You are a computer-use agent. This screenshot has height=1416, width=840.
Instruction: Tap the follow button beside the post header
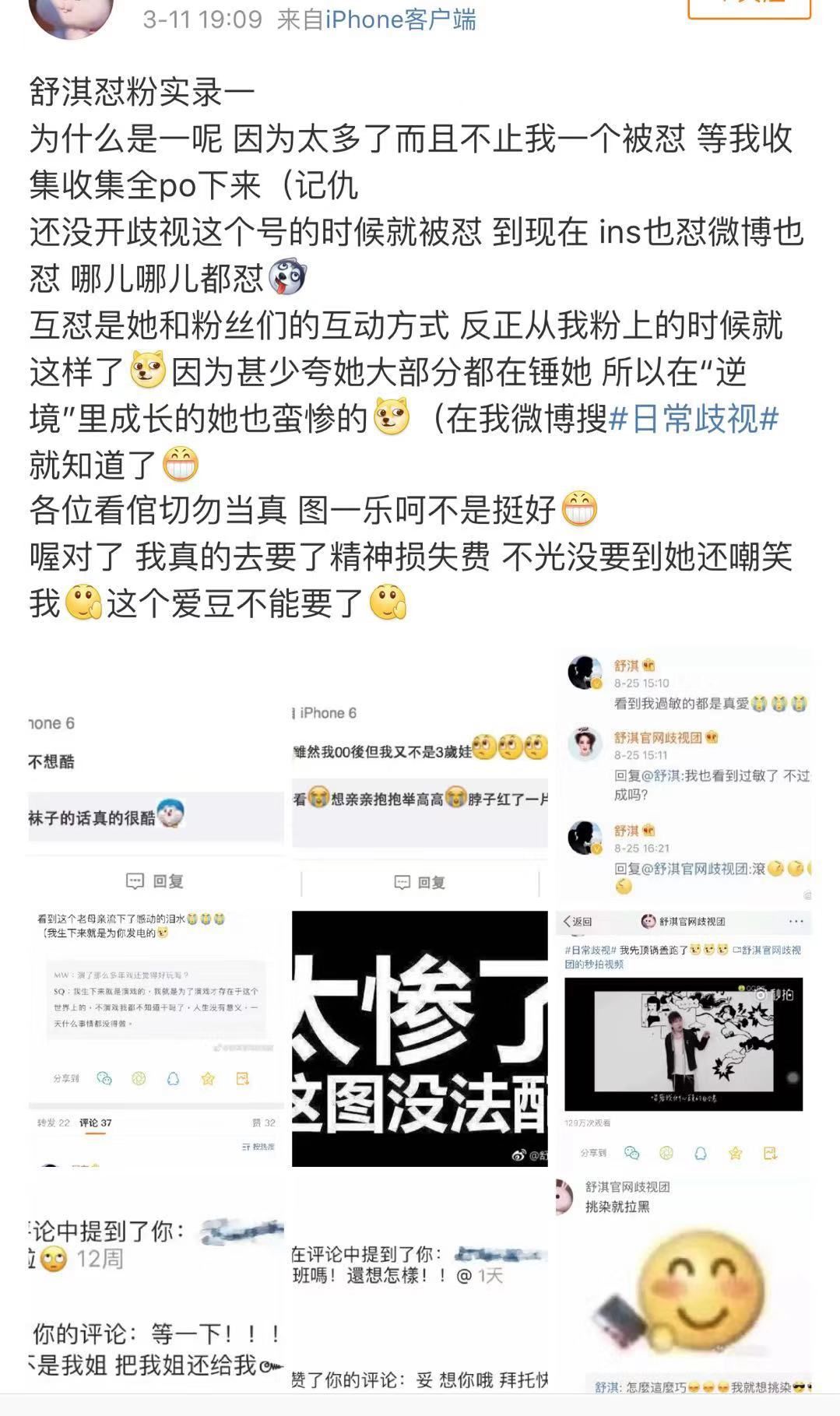(x=749, y=6)
